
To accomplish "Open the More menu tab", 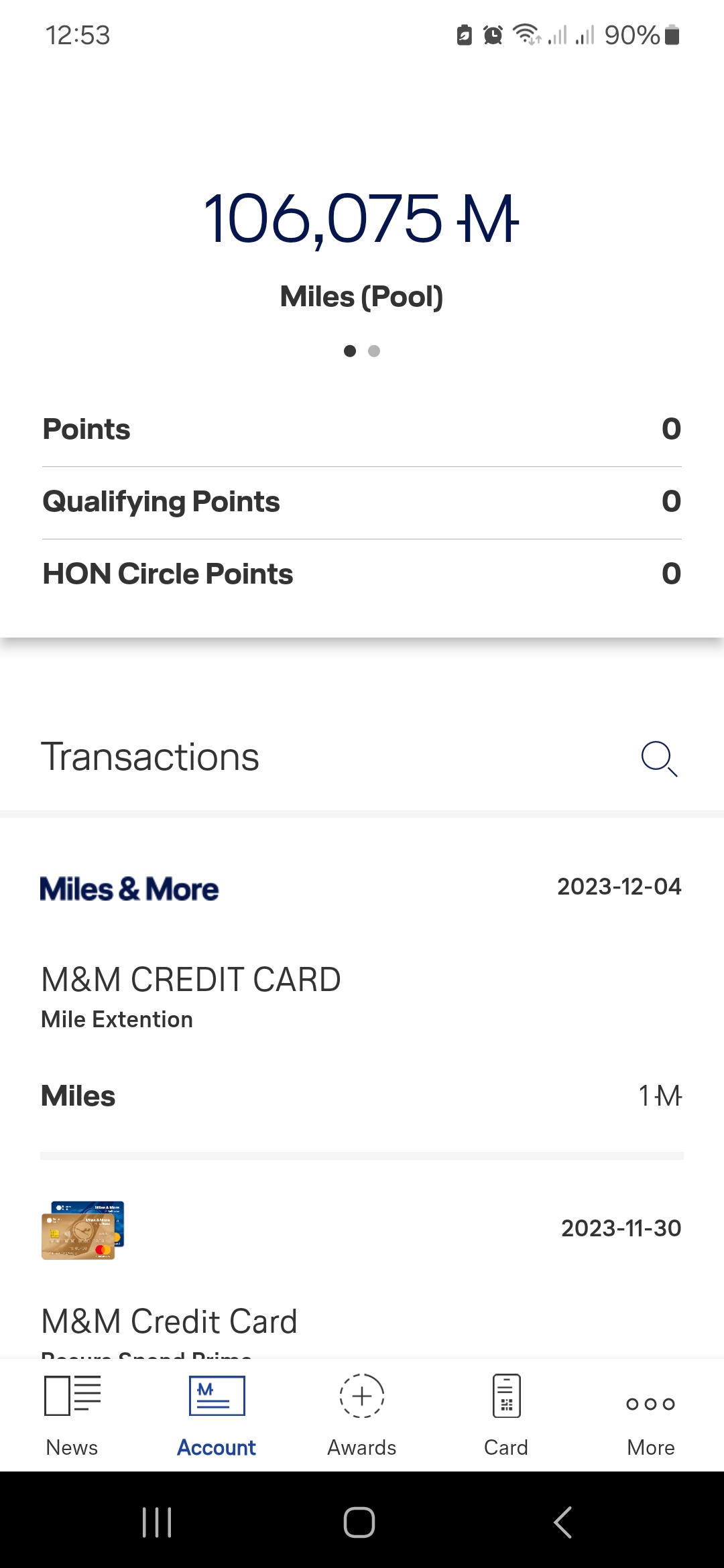I will (x=650, y=1414).
